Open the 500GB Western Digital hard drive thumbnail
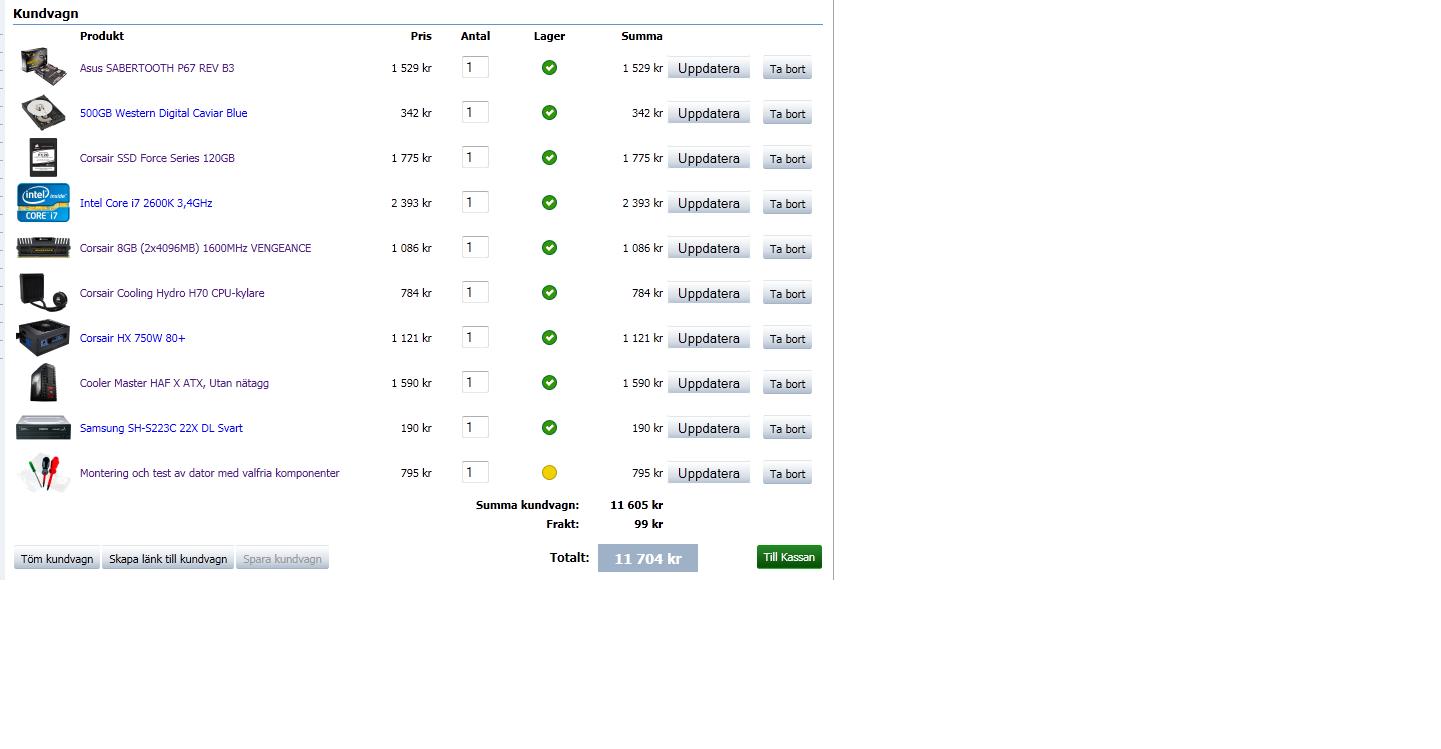Image resolution: width=1441 pixels, height=749 pixels. (x=43, y=113)
